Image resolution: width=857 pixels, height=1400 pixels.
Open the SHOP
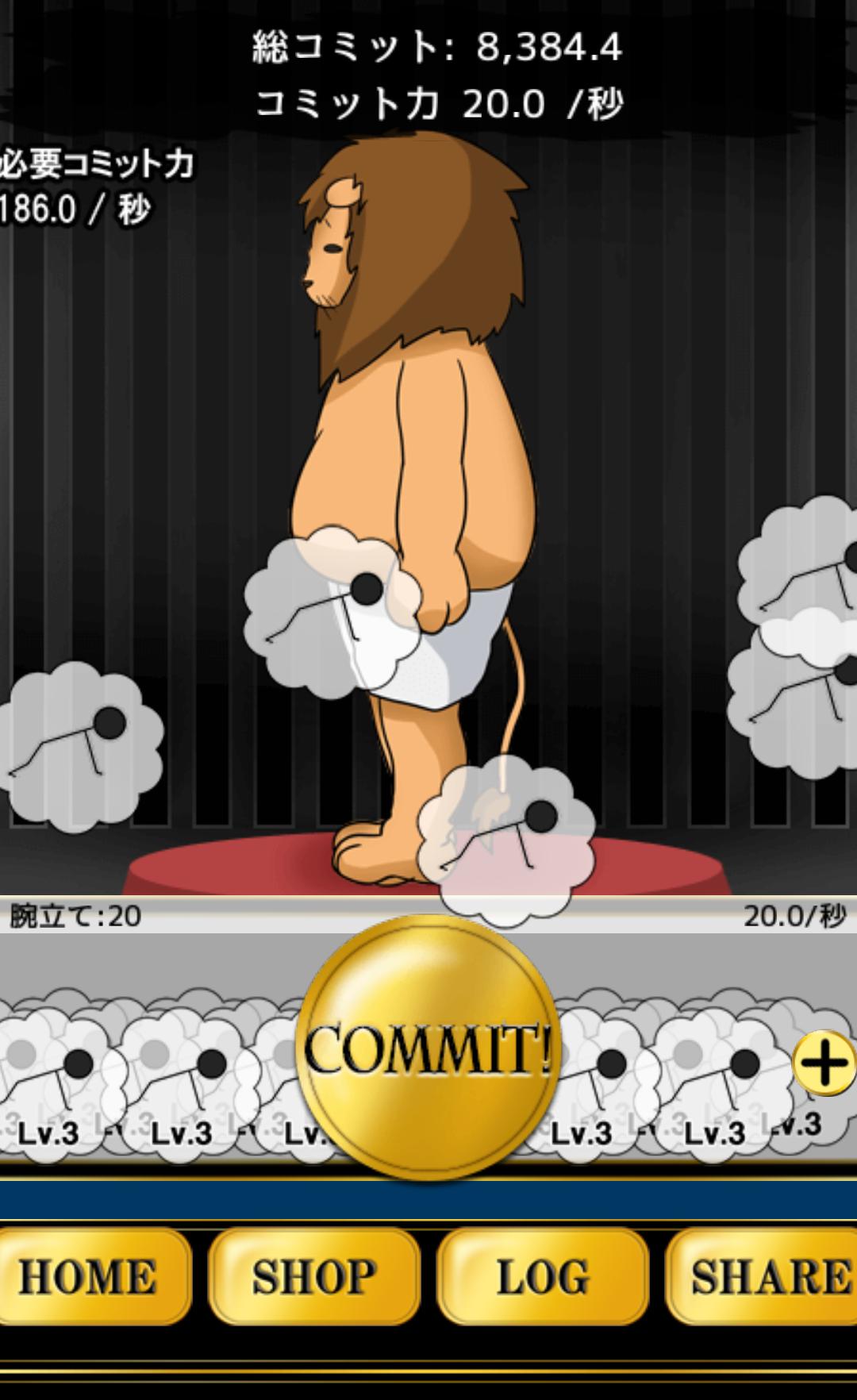314,1277
